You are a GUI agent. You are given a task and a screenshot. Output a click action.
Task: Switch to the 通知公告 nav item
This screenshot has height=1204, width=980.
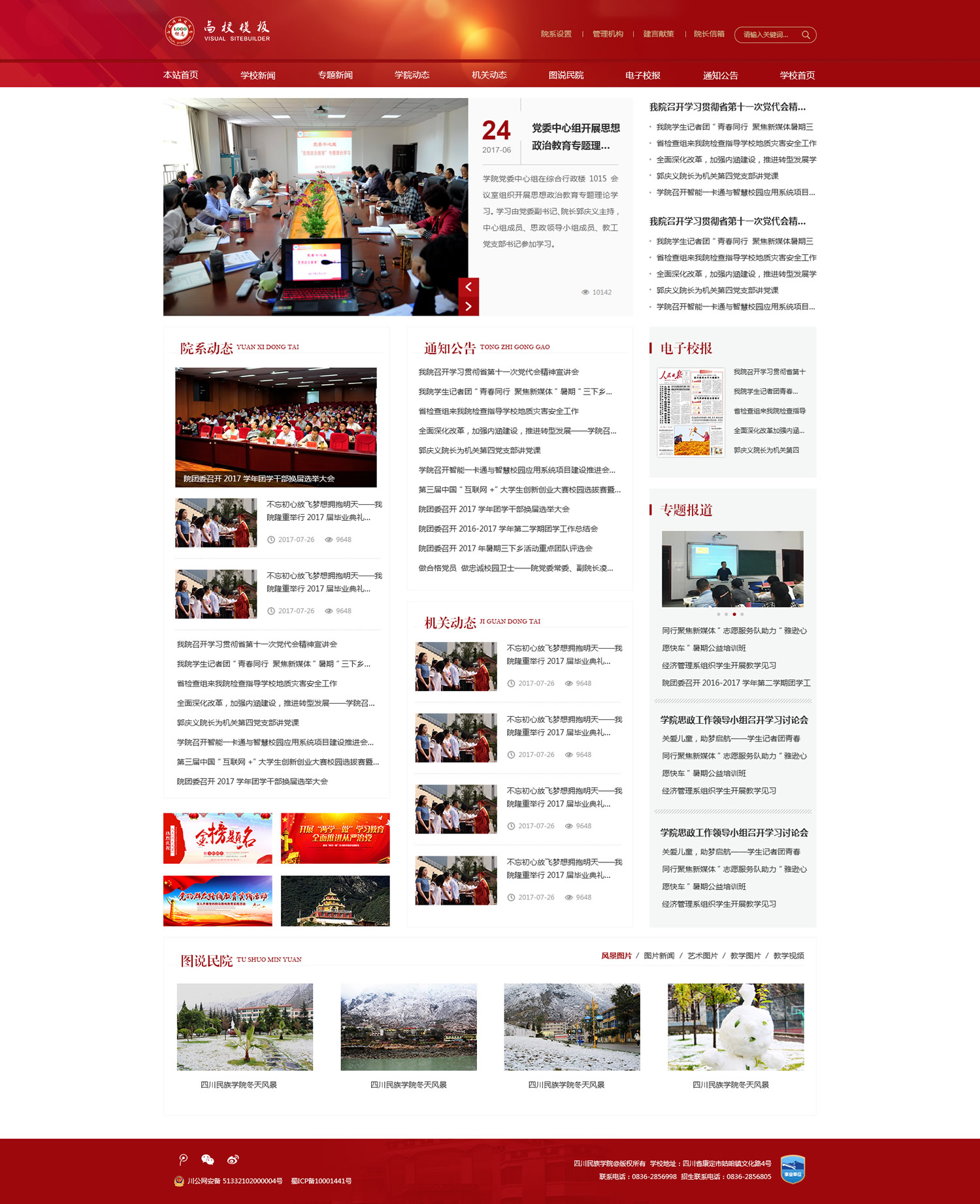[720, 75]
